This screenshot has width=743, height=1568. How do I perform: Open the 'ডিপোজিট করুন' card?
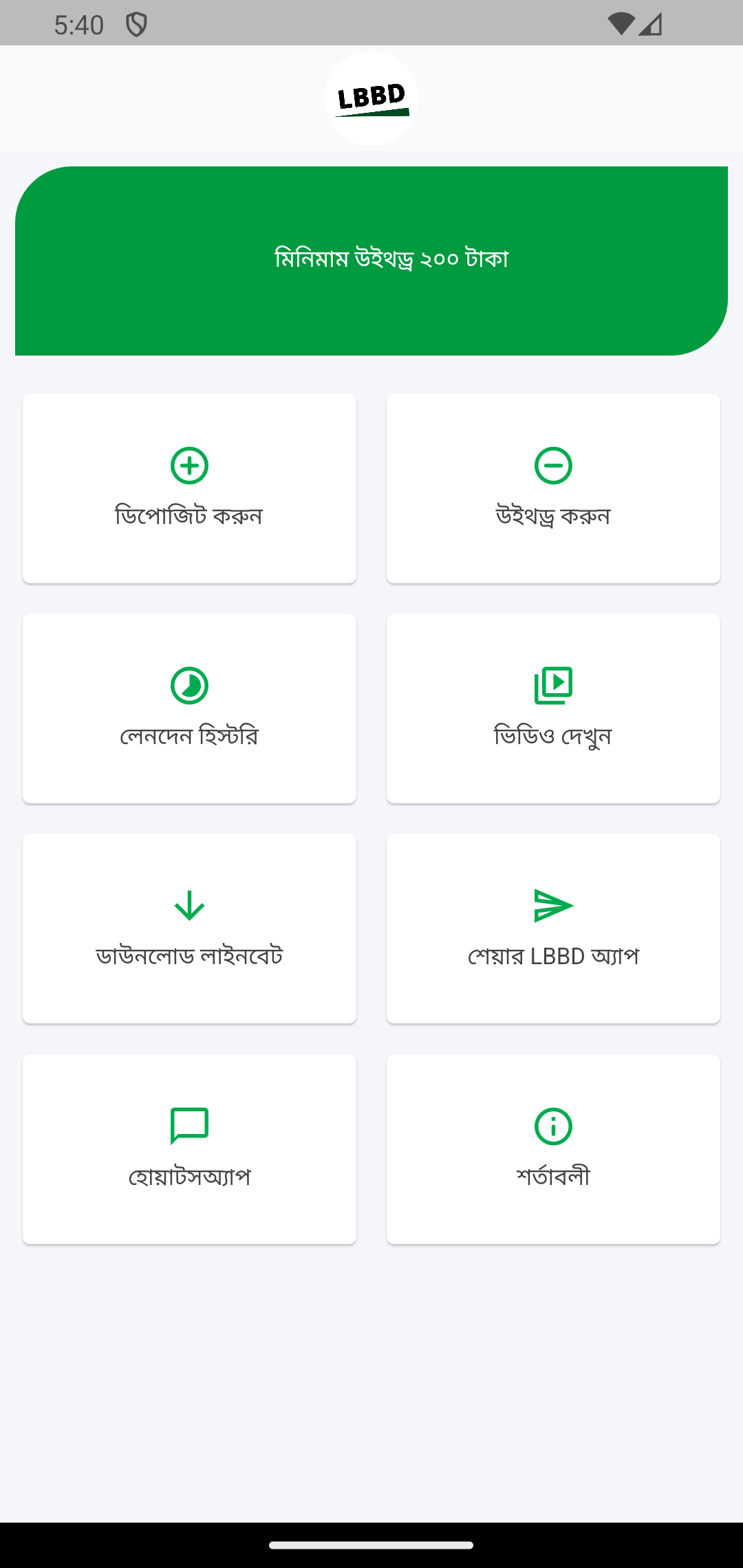(x=189, y=488)
